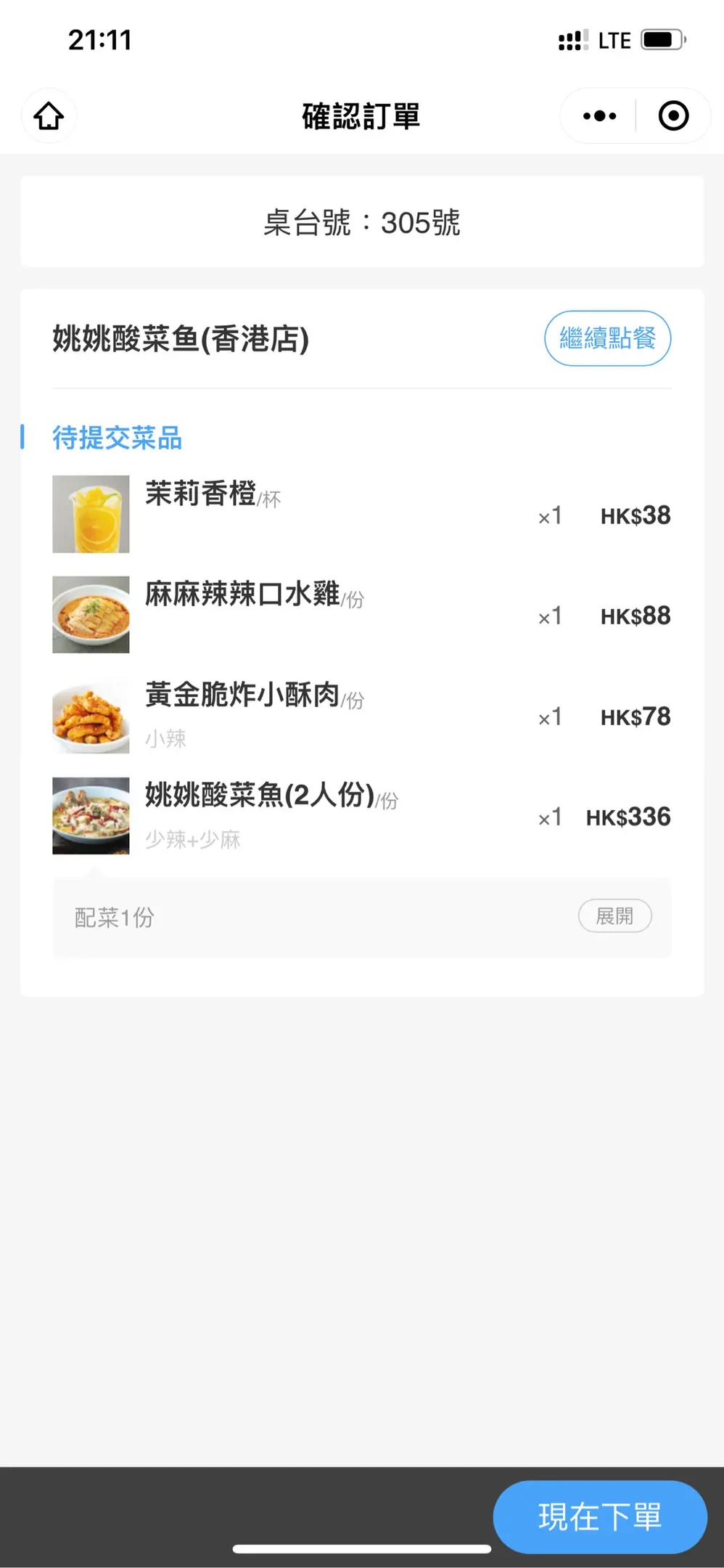
Task: Expand the 配菜1份 side dish details
Action: pyautogui.click(x=614, y=916)
